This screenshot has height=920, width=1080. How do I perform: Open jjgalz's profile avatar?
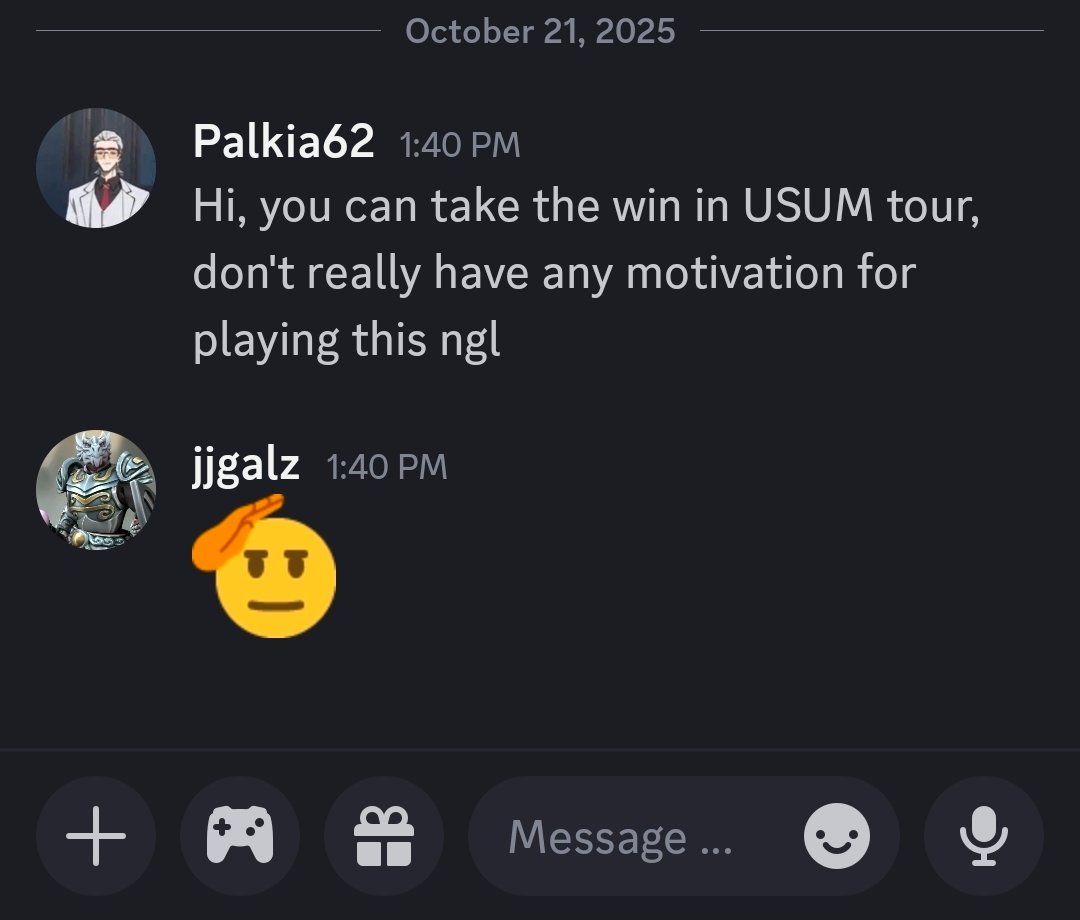(96, 490)
